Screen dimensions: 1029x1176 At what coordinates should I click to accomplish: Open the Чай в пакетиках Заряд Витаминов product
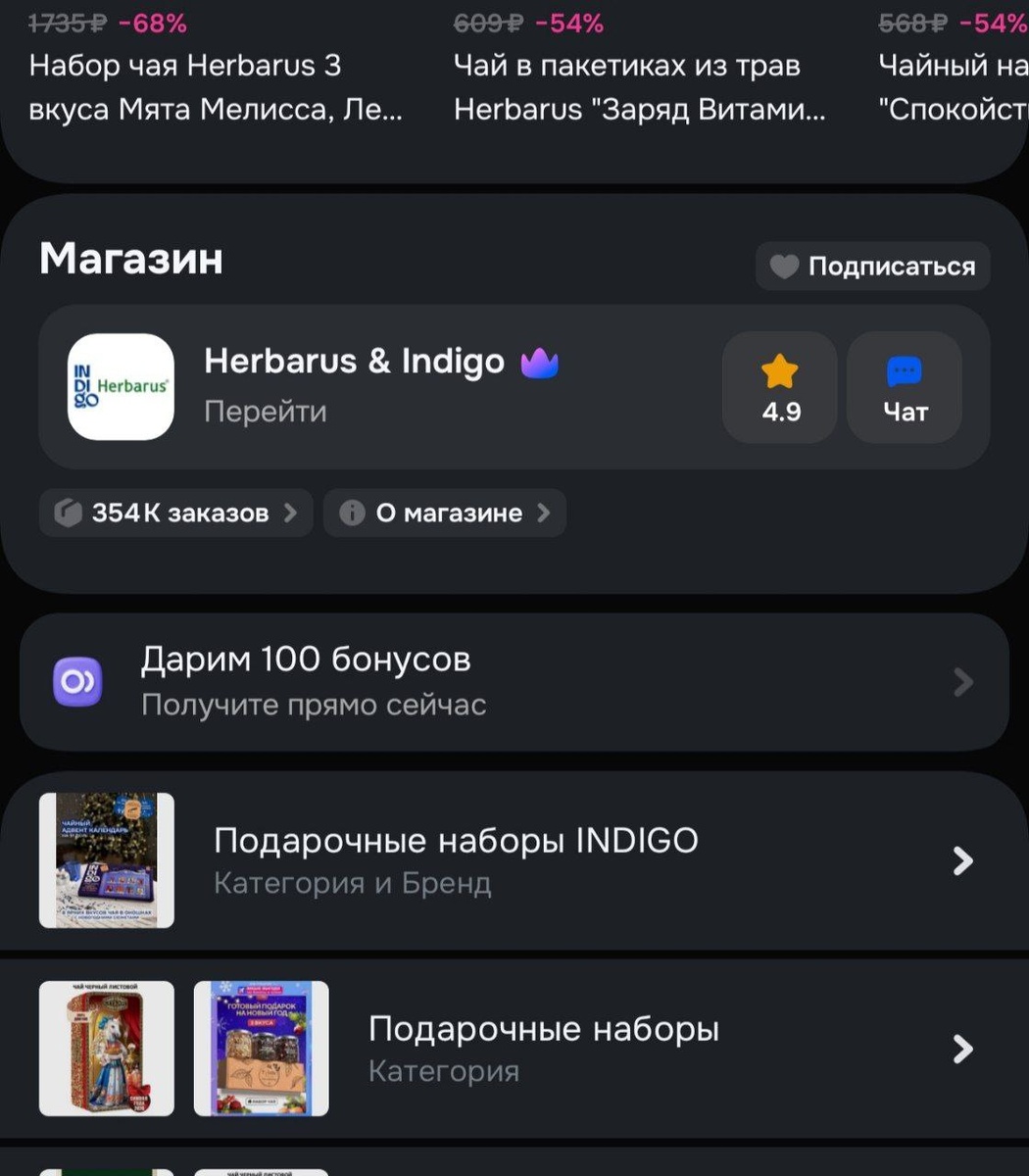tap(627, 88)
